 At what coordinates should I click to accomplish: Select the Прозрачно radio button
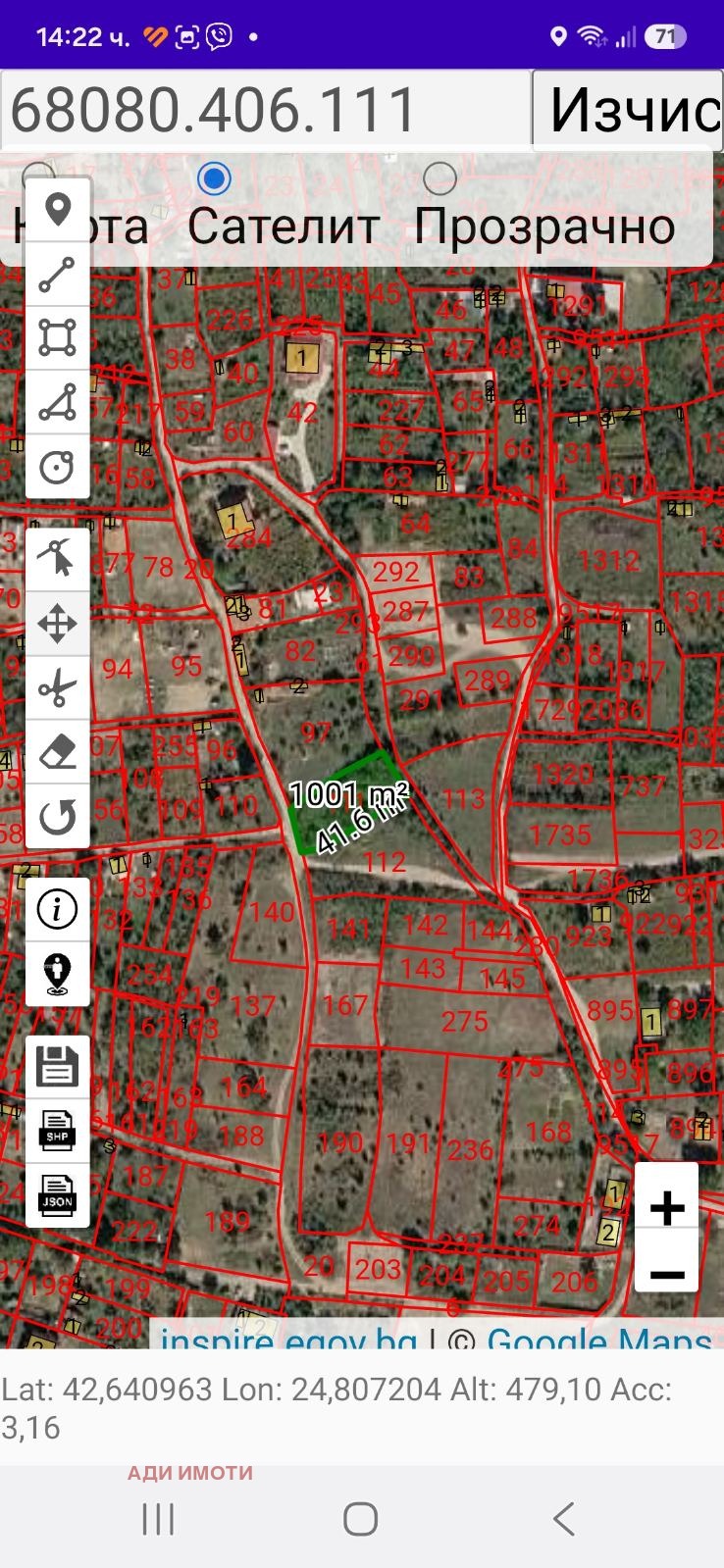(x=440, y=178)
